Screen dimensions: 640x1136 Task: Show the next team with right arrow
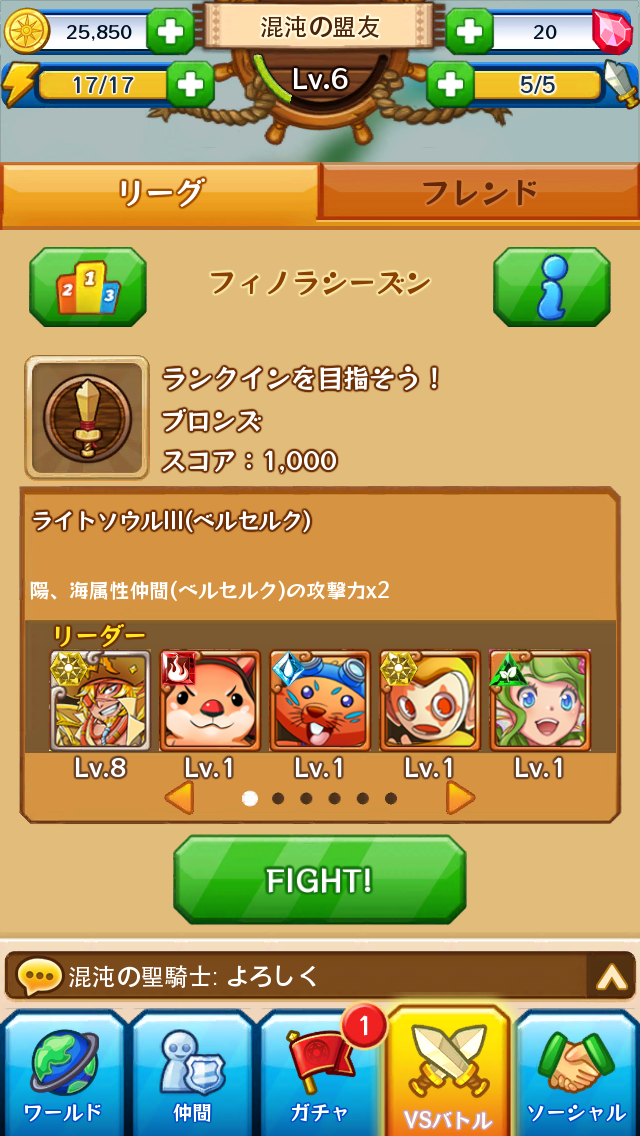(x=460, y=798)
